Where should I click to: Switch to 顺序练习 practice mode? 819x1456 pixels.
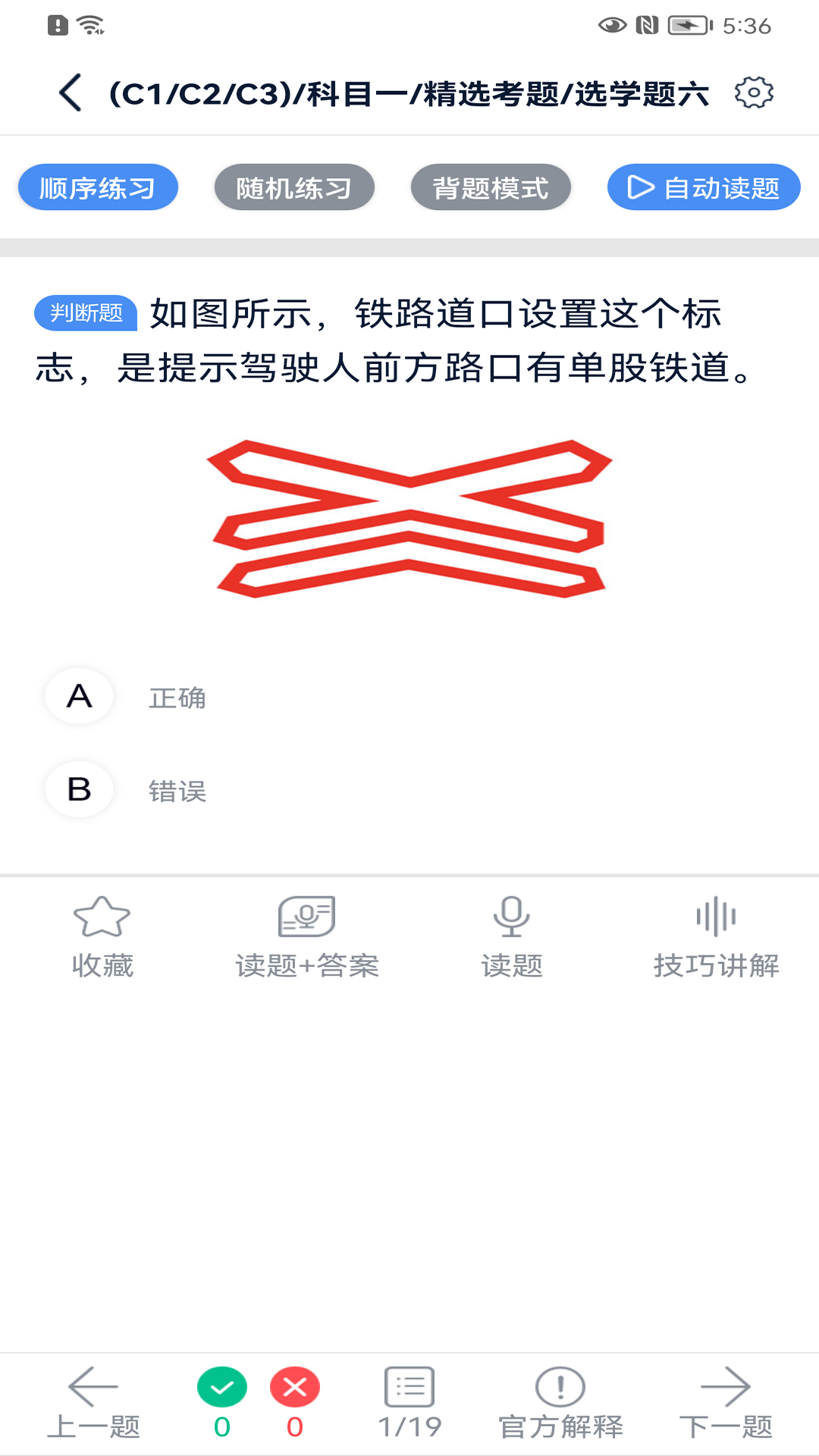coord(98,187)
